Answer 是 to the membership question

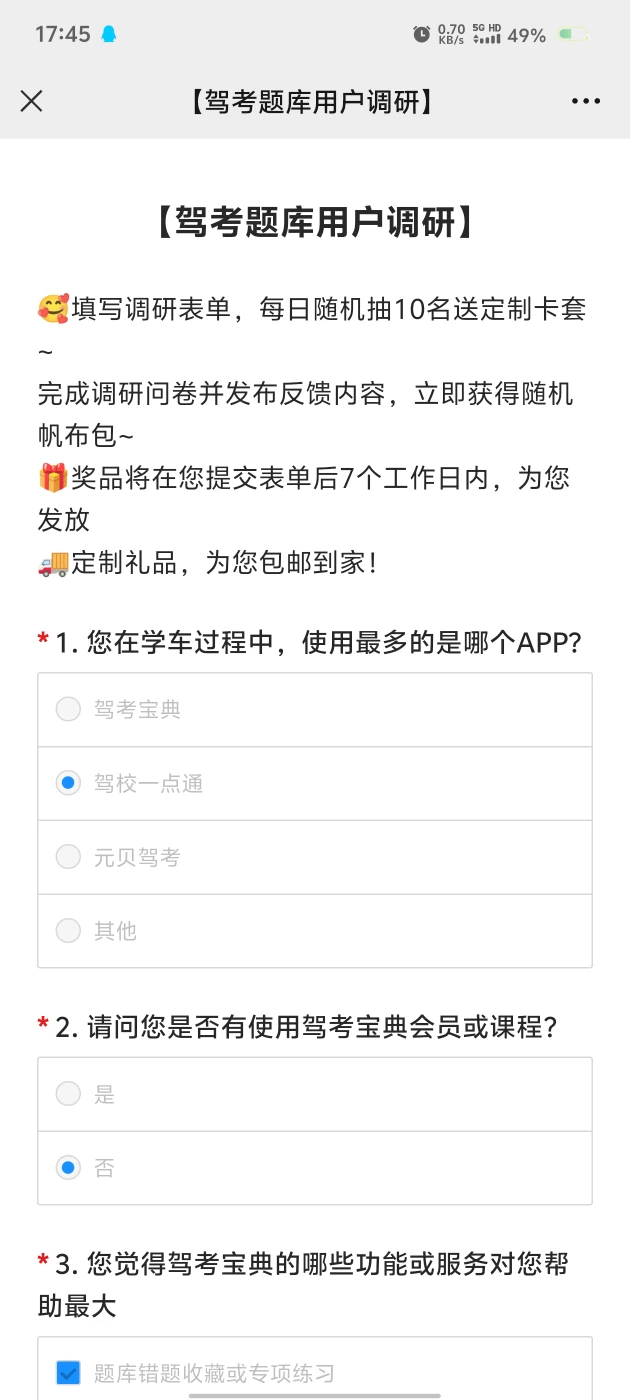315,1094
